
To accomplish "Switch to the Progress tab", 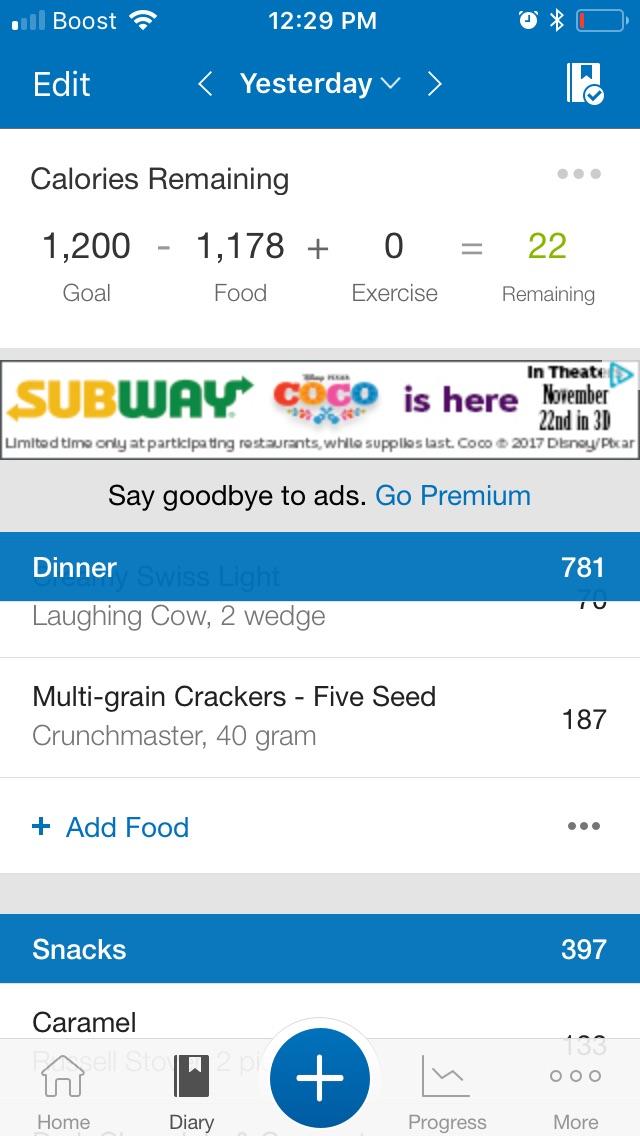I will click(447, 1092).
